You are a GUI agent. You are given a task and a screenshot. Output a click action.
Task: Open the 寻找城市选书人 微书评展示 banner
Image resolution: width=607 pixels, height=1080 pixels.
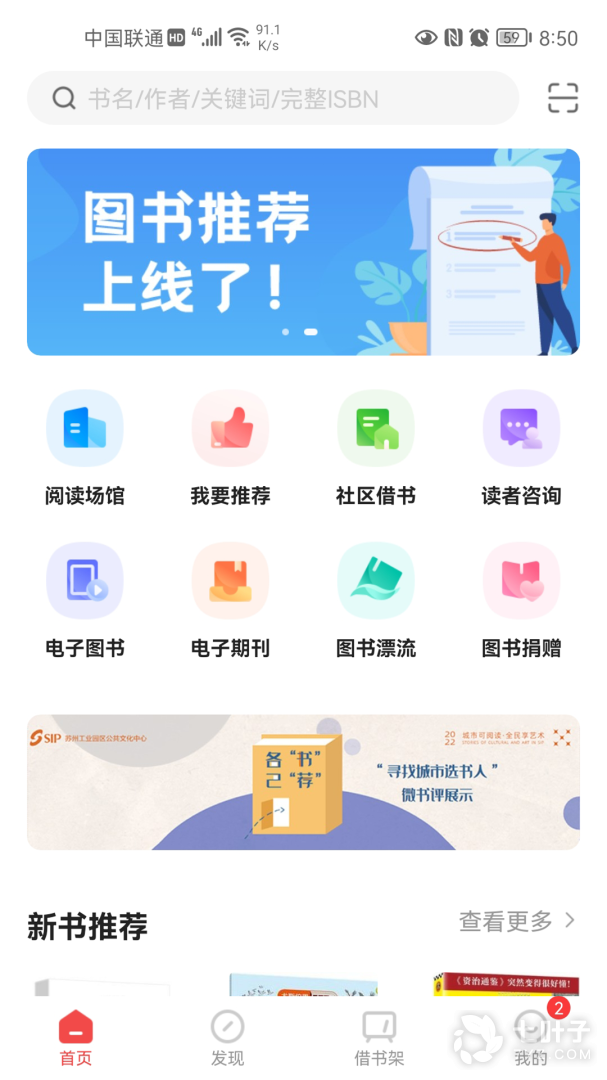click(303, 782)
